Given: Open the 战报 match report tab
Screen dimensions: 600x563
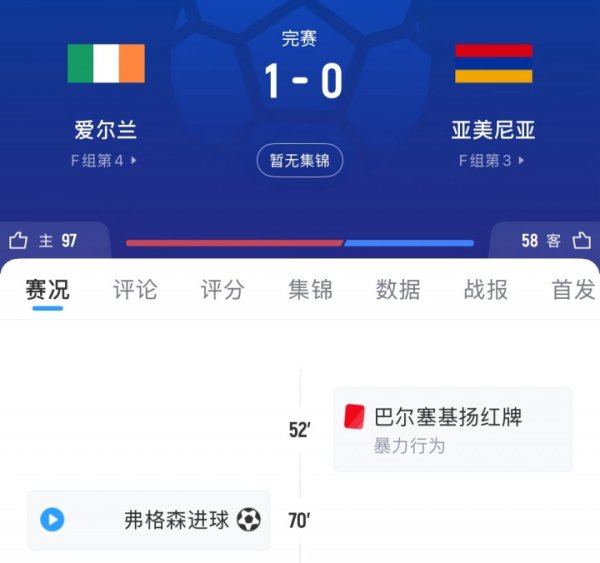Looking at the screenshot, I should coord(486,290).
